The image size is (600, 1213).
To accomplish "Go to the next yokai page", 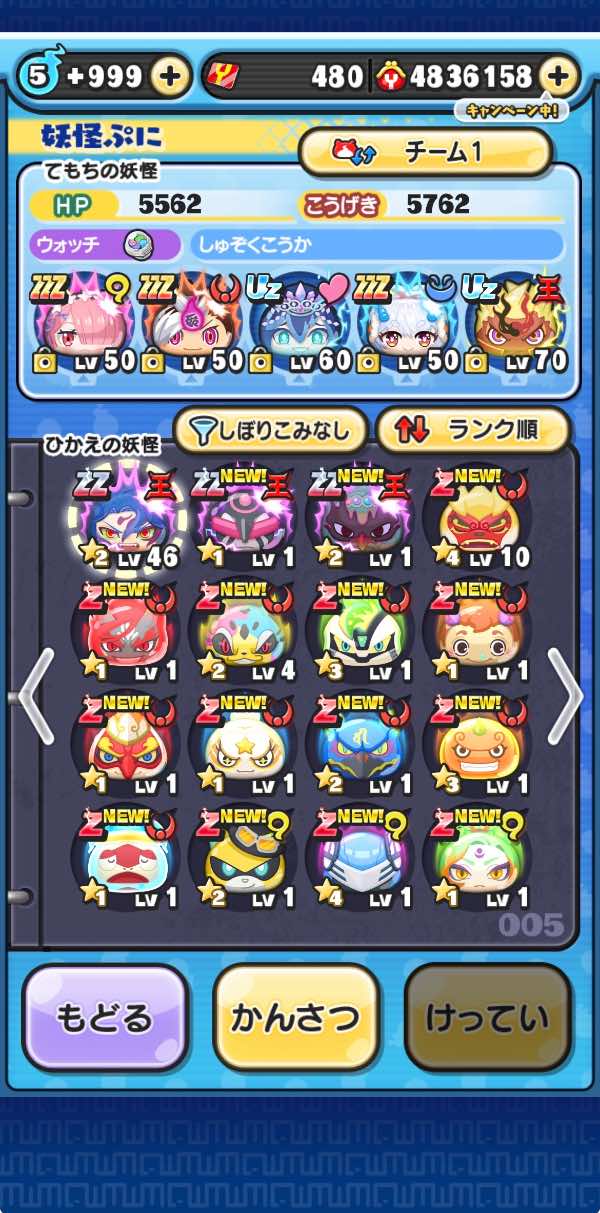I will tap(565, 695).
